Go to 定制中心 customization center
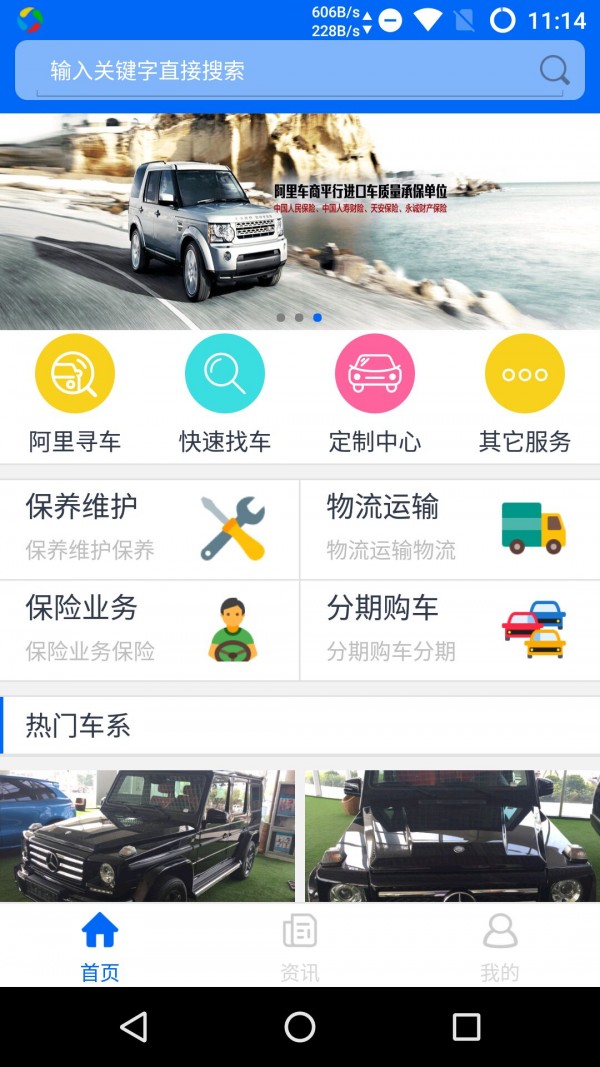600x1067 pixels. 375,394
